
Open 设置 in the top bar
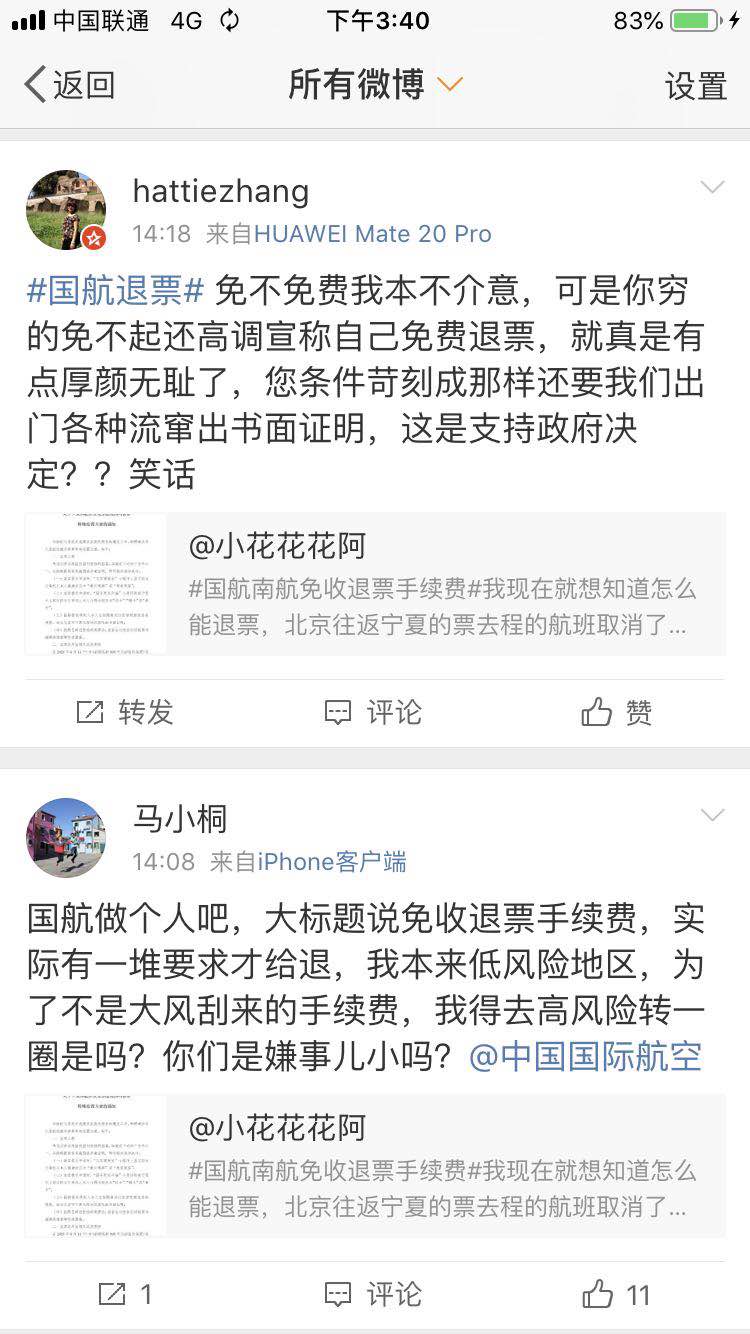click(695, 86)
